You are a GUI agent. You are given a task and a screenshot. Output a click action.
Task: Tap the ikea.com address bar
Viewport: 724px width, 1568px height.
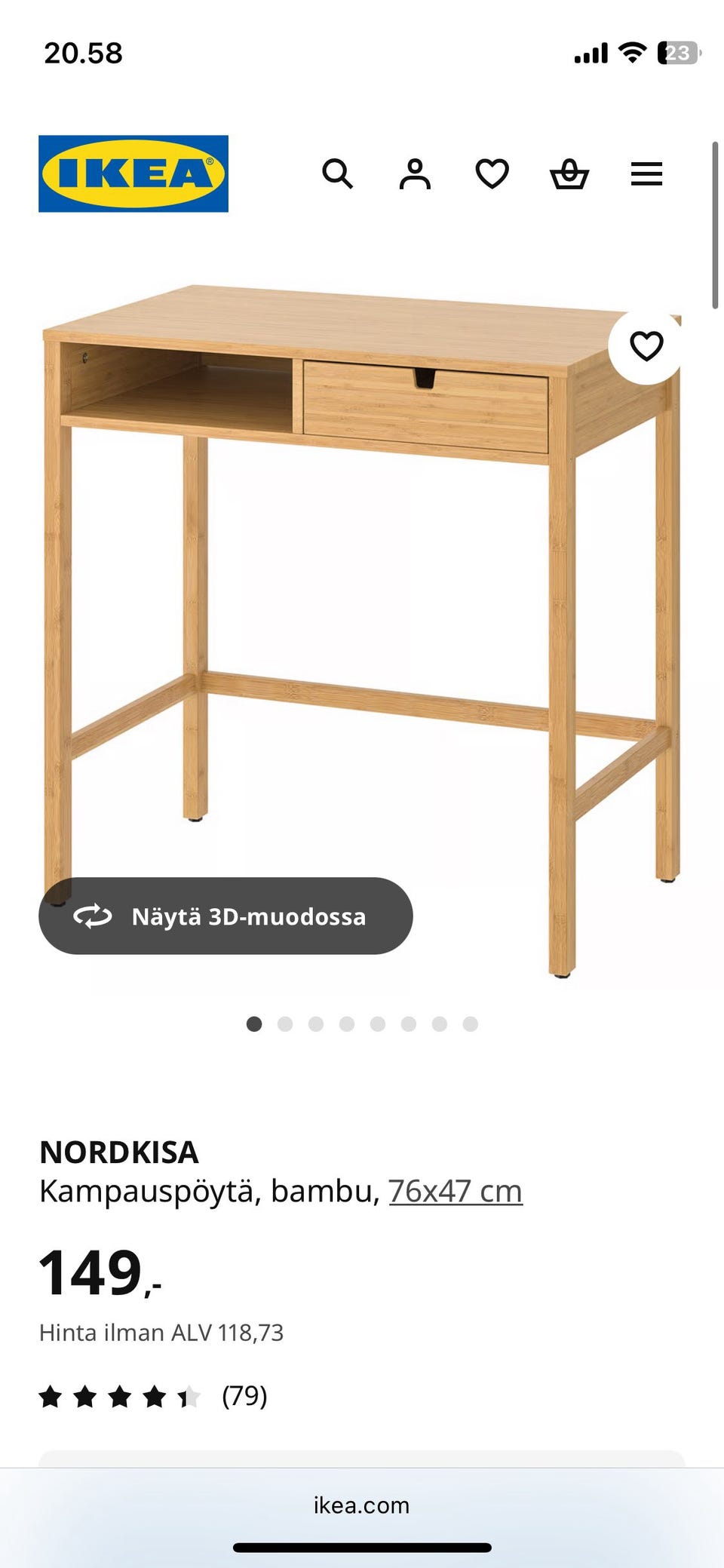click(361, 1505)
